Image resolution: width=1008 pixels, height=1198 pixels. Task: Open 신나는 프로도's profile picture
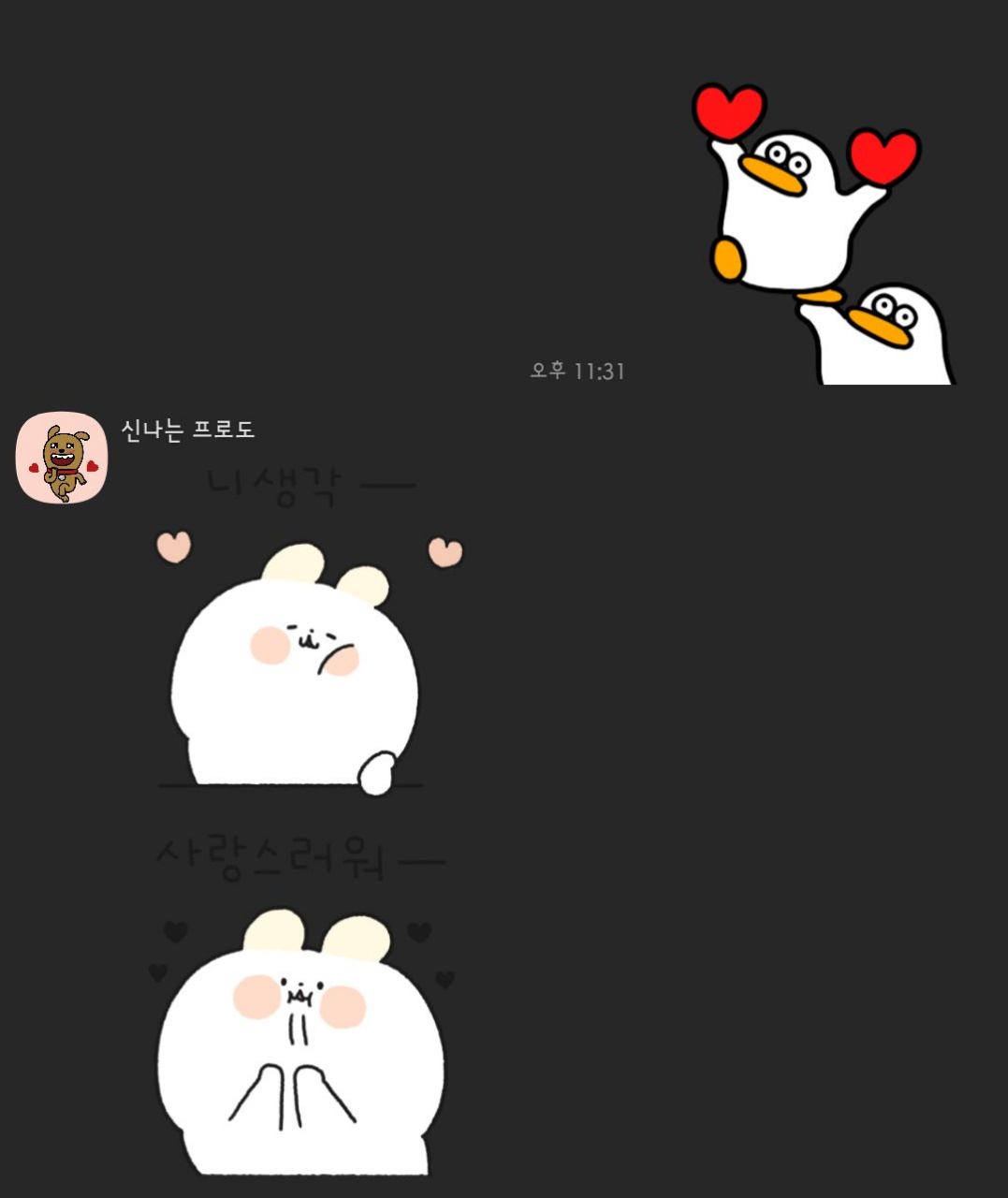62,458
